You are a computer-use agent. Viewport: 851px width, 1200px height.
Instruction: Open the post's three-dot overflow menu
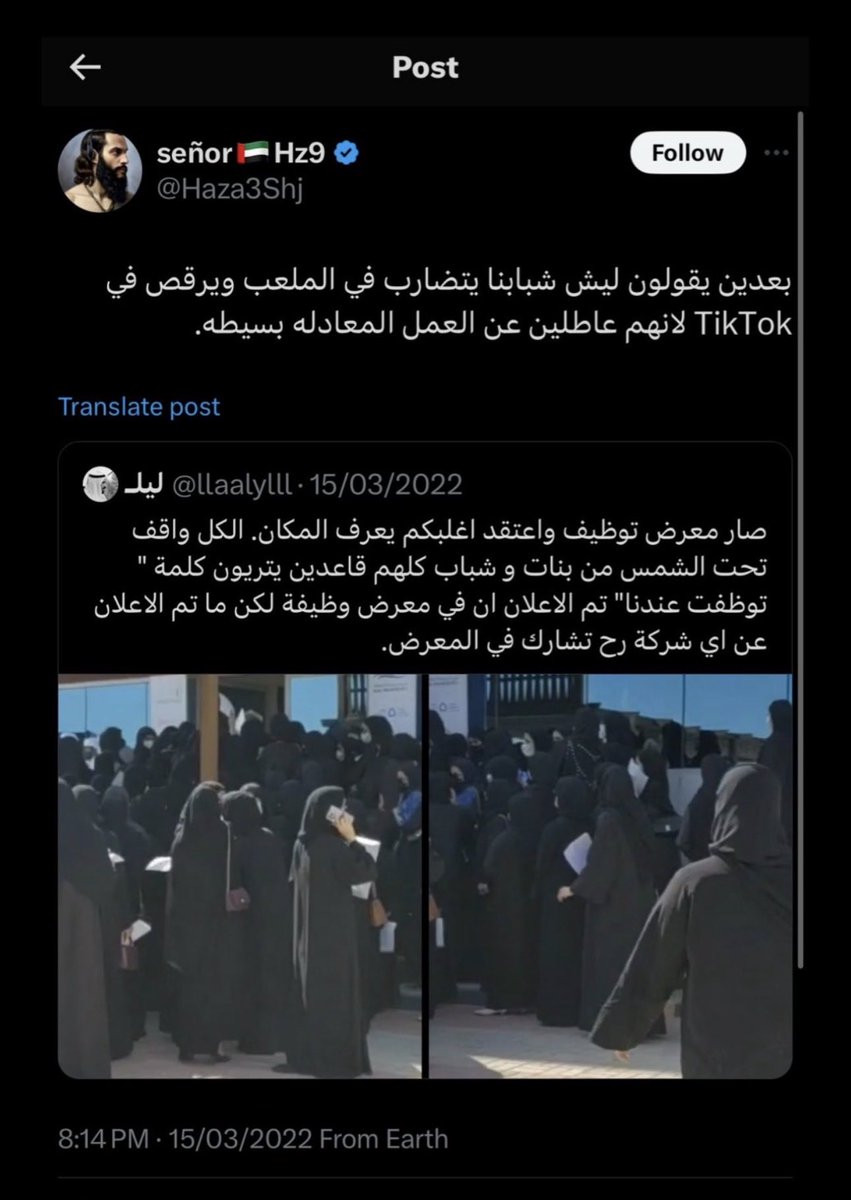click(x=776, y=153)
